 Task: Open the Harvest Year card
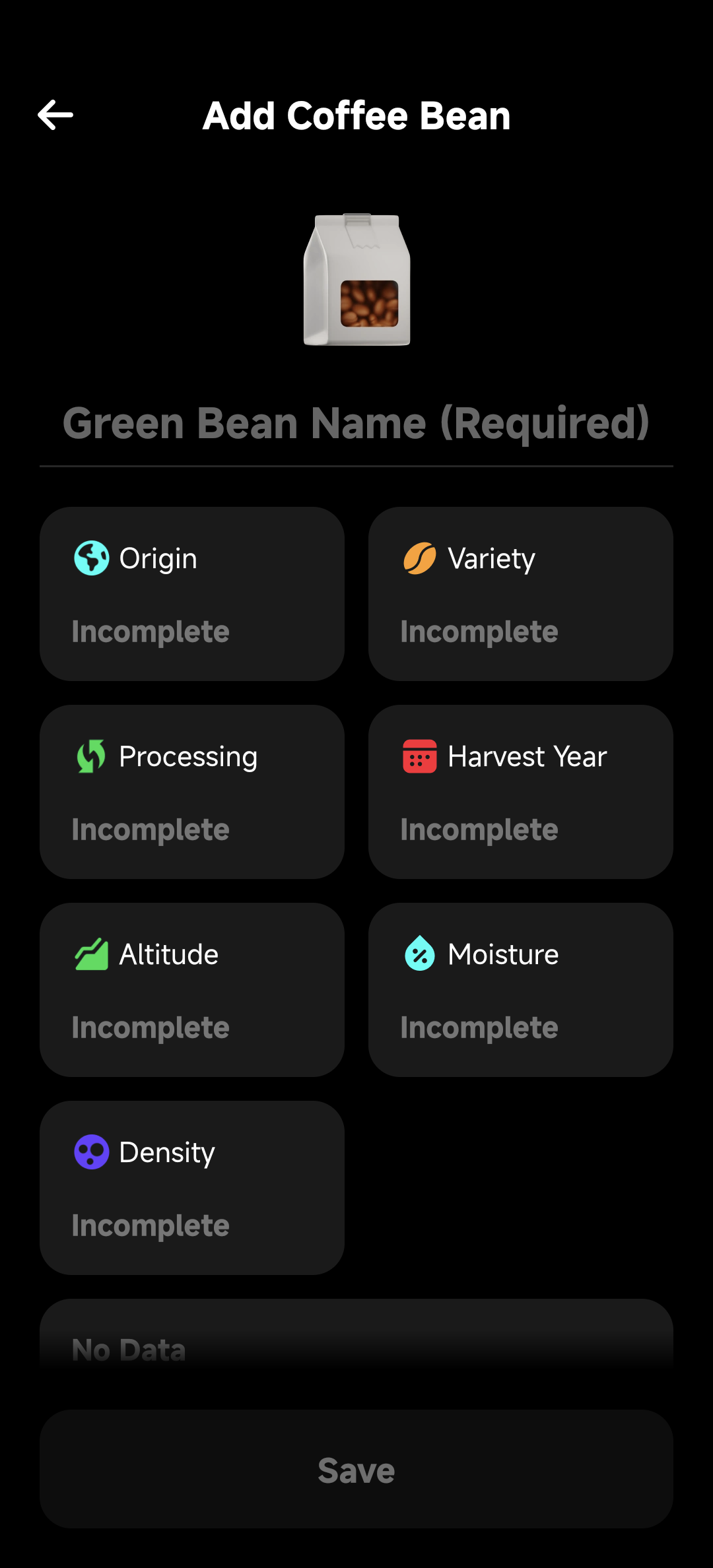(x=520, y=792)
